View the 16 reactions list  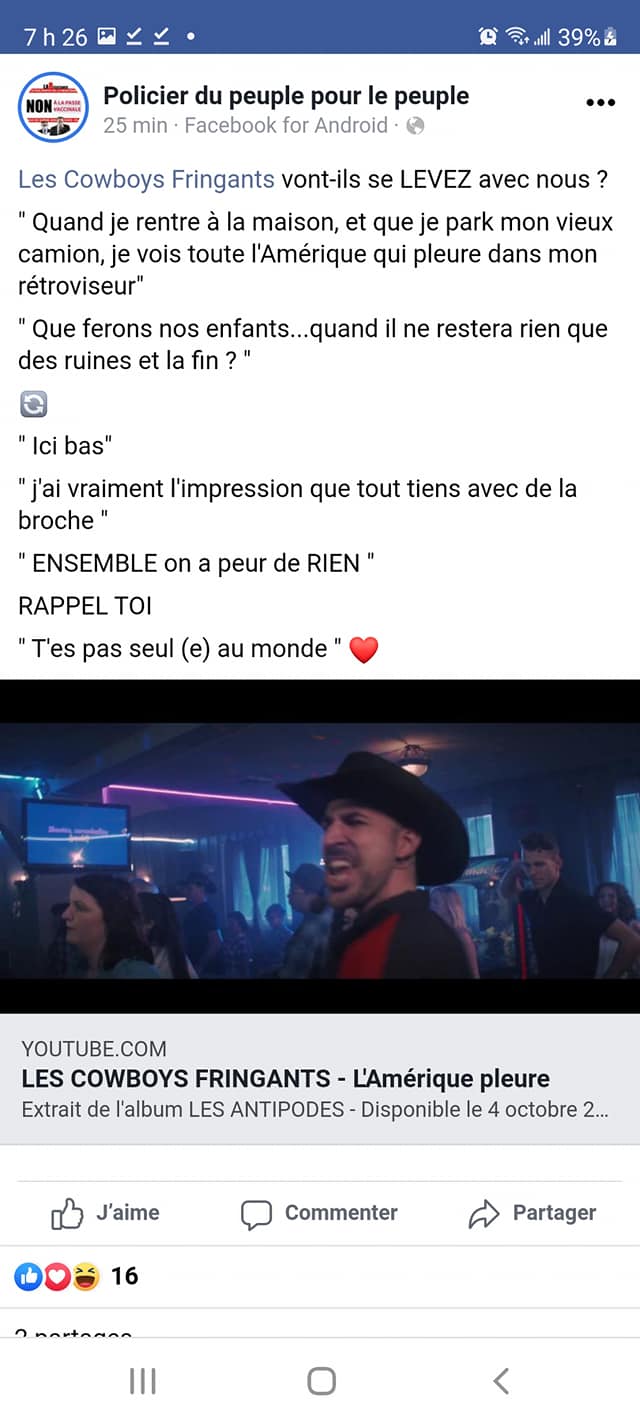point(76,1276)
